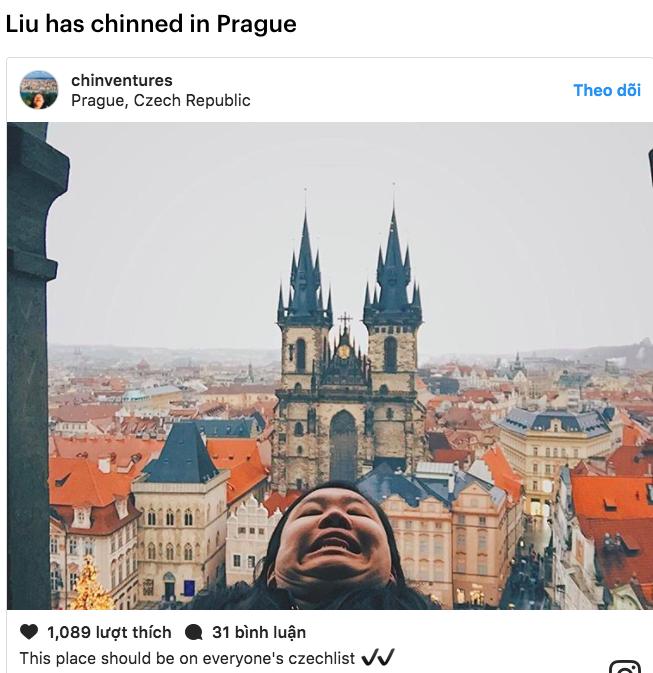Image resolution: width=653 pixels, height=673 pixels.
Task: Open the Instagram logo link
Action: (625, 667)
